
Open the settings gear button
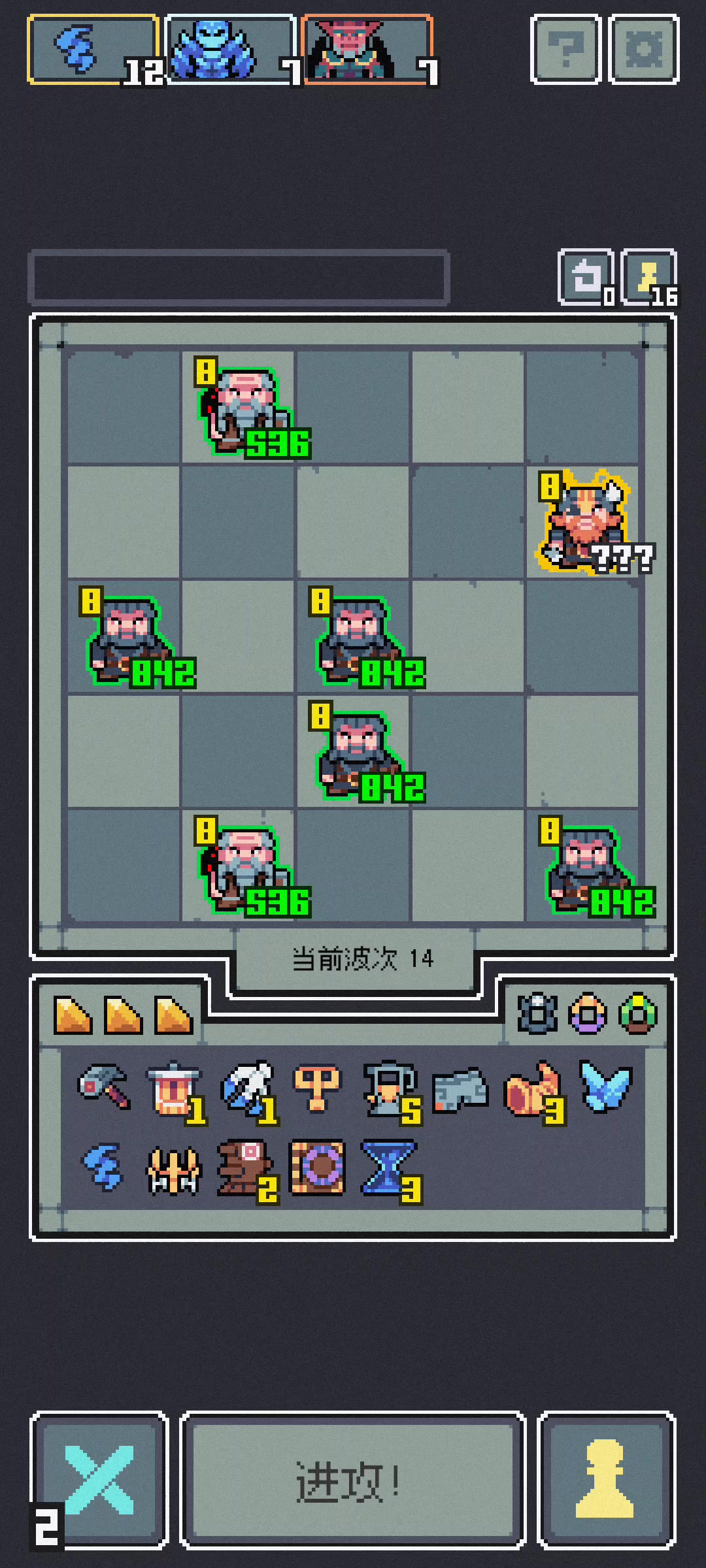tap(644, 50)
